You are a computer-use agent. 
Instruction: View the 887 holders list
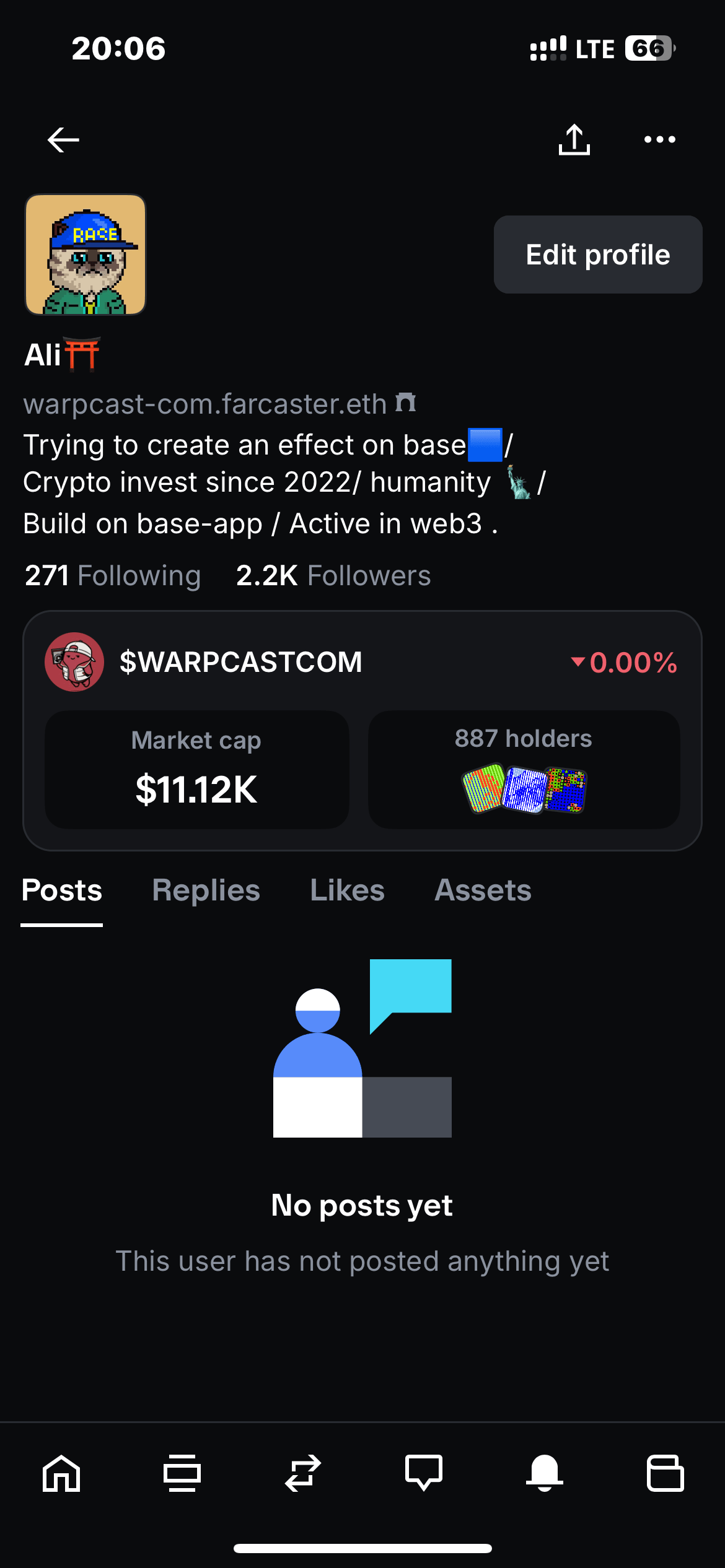(x=524, y=770)
